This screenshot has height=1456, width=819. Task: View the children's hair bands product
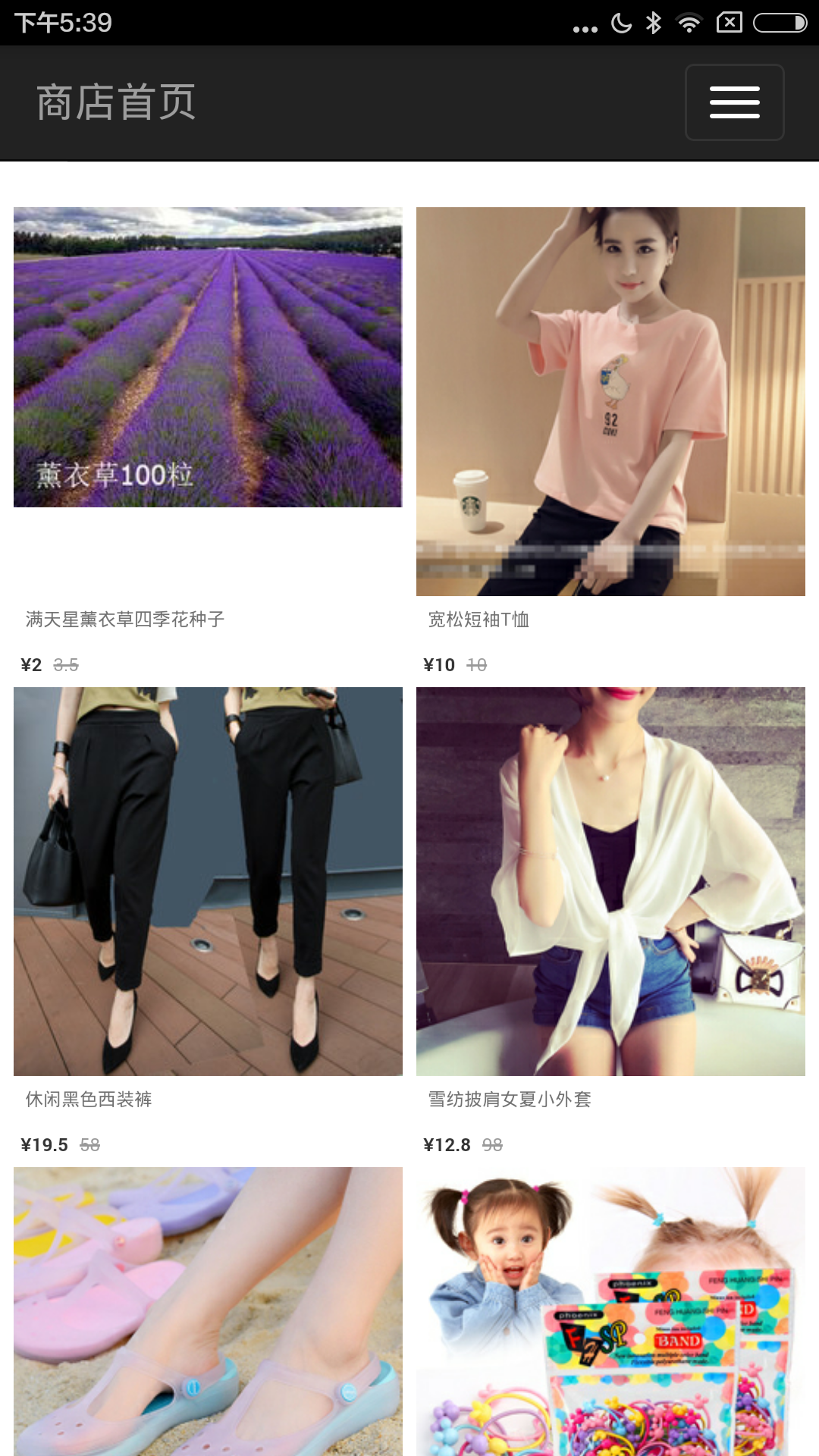pos(610,1312)
